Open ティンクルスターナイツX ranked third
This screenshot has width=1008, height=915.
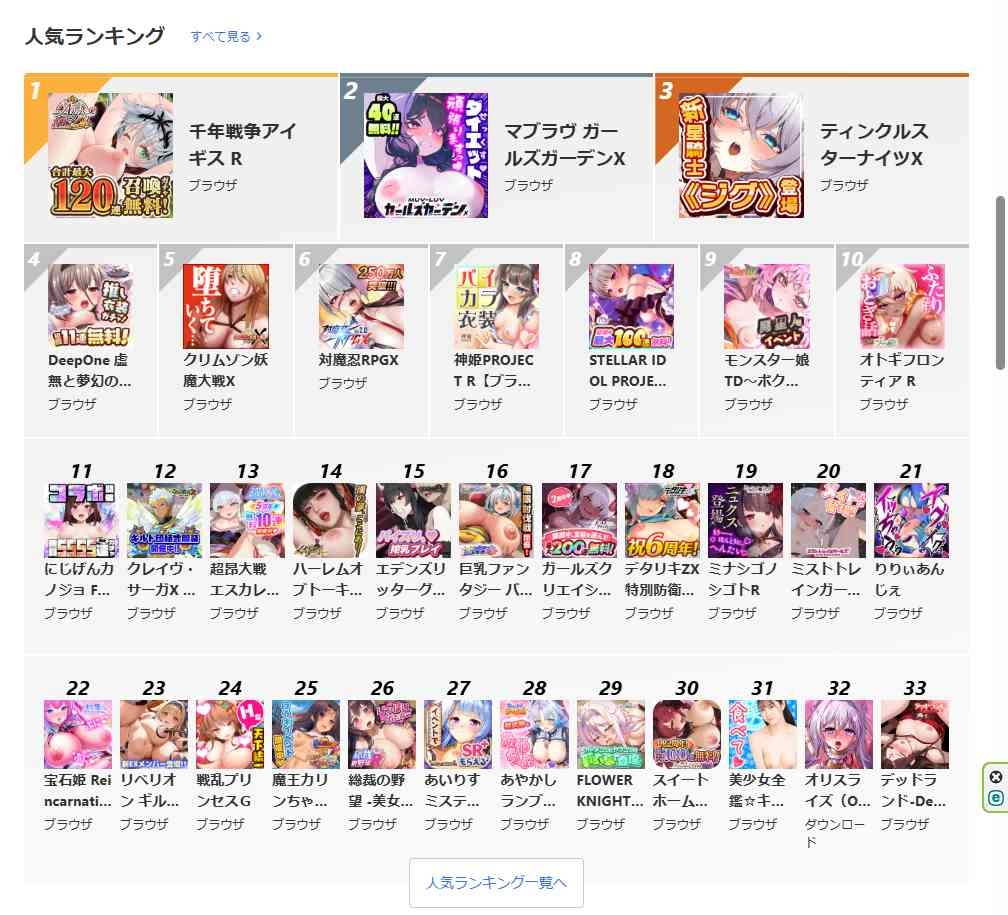coord(811,156)
